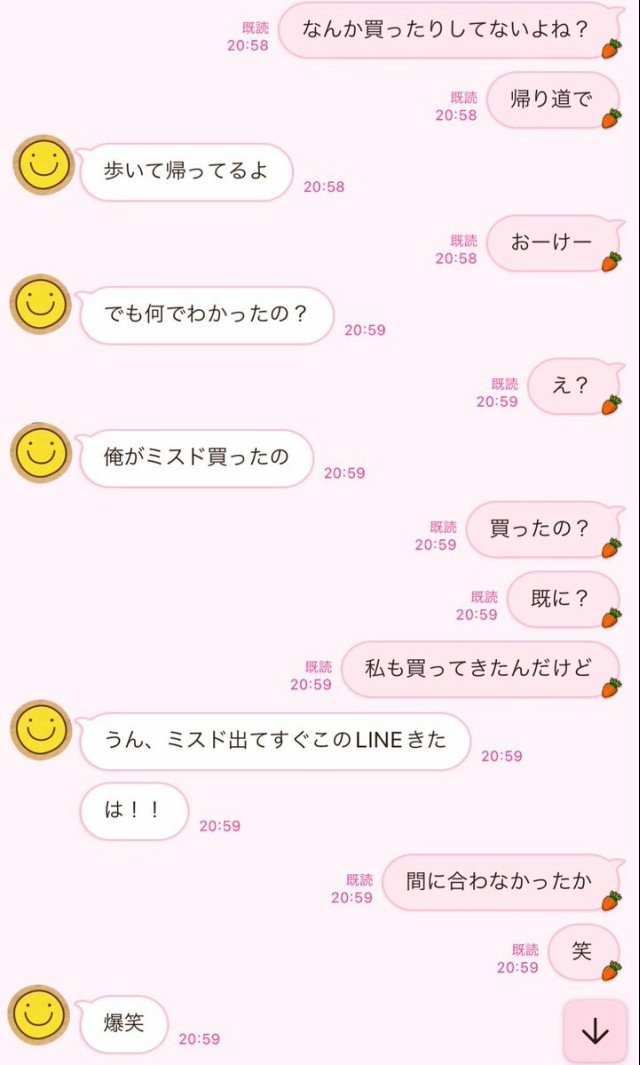Screen dimensions: 640x1065
Task: Open the avatar next to the 爆笑 message
Action: pos(39,1015)
